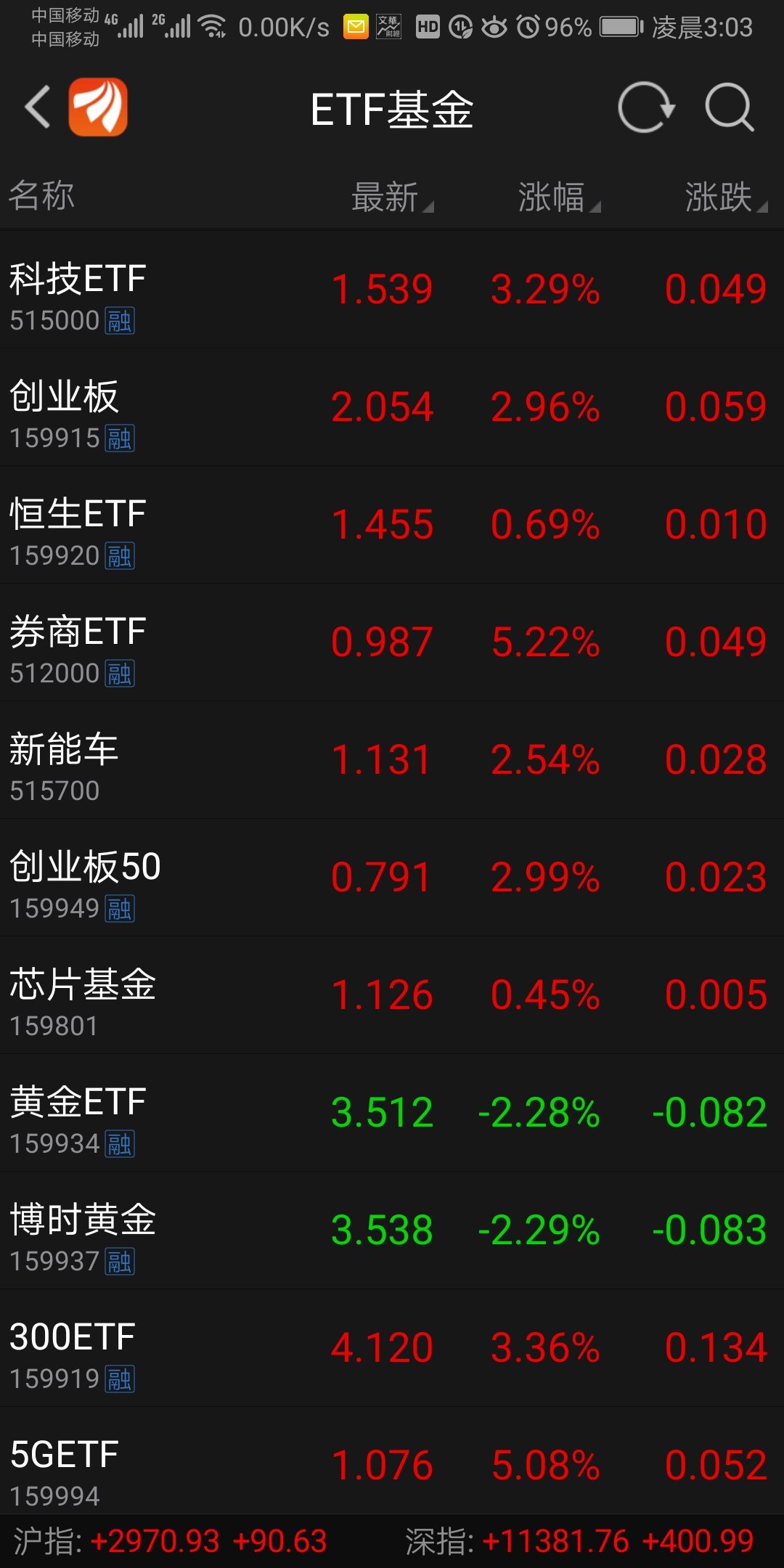View 恒生ETF 159920 row

(392, 526)
